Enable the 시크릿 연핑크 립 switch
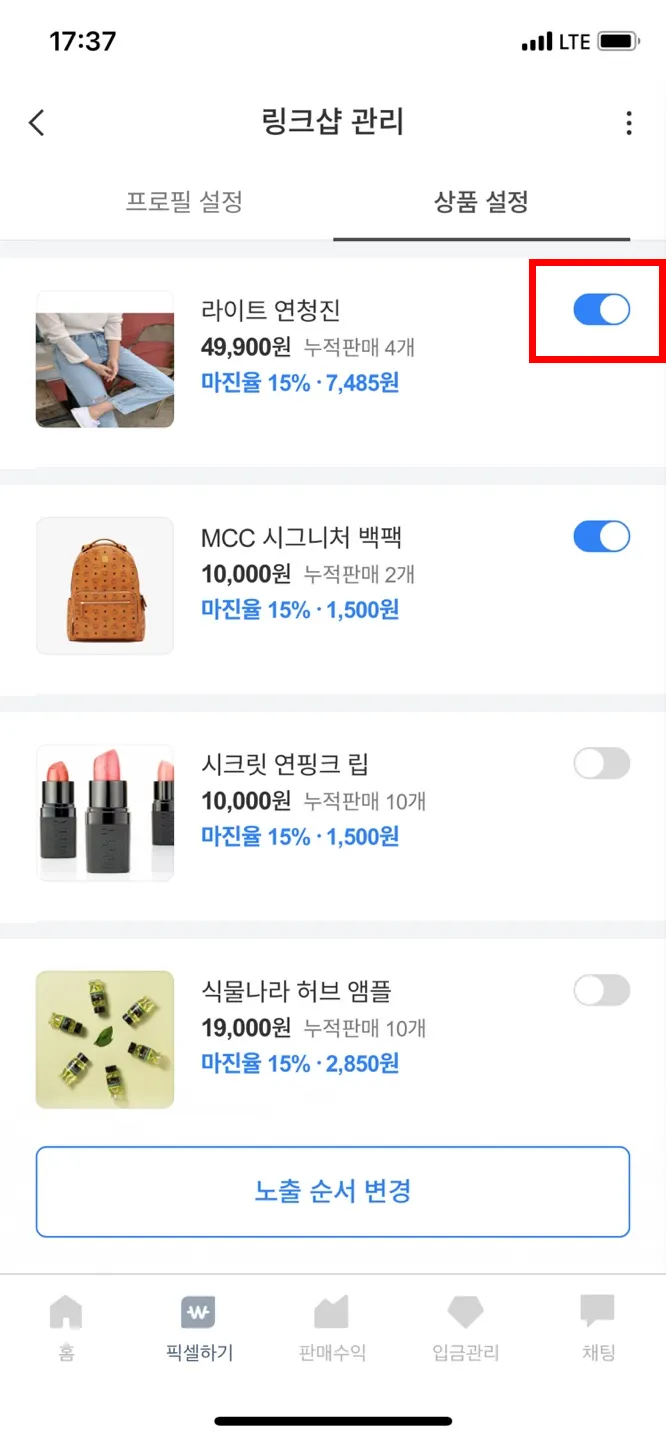Screen dimensions: 666x1440 [x=601, y=764]
